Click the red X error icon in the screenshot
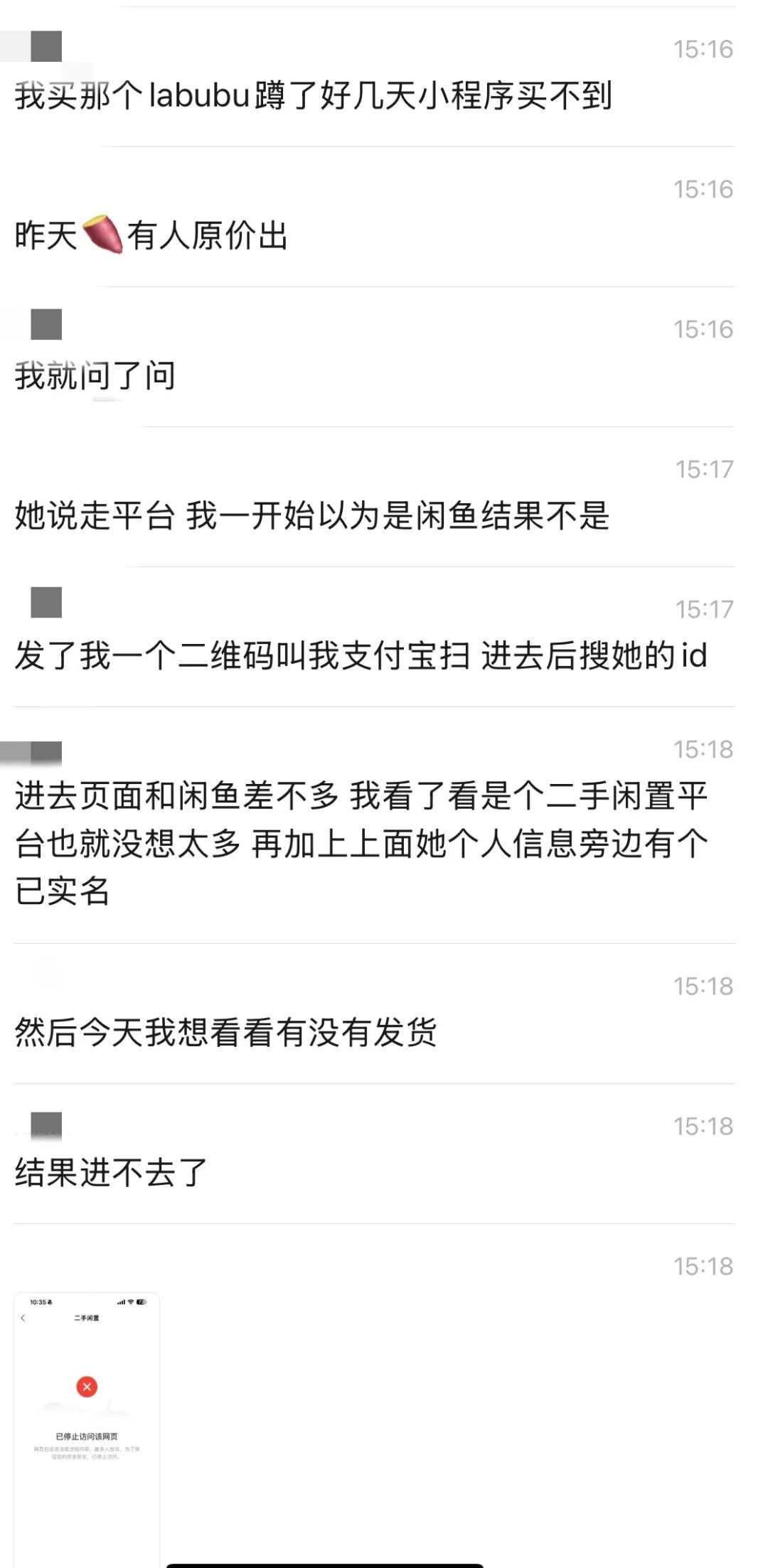The height and width of the screenshot is (1568, 768). (x=86, y=1387)
